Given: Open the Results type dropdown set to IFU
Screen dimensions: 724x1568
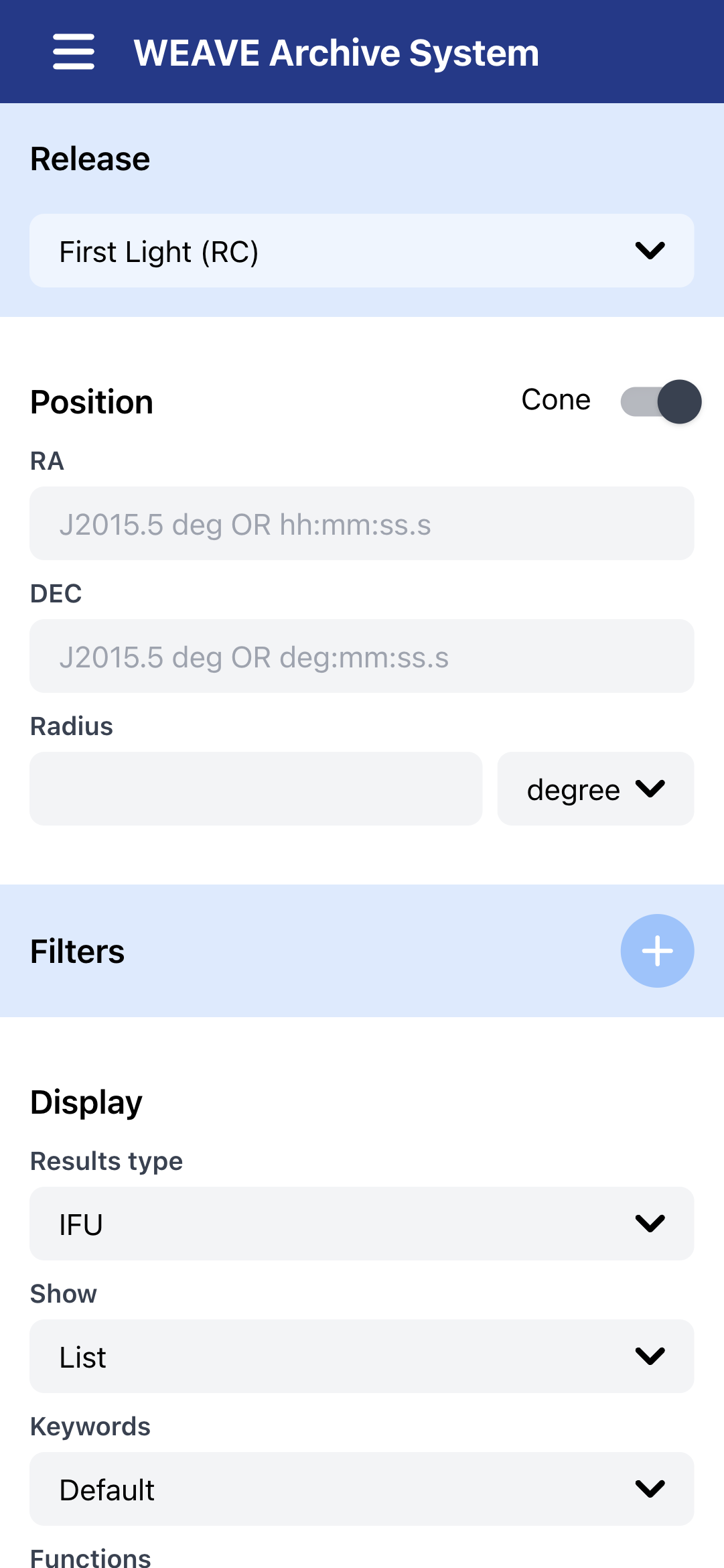Looking at the screenshot, I should coord(362,1224).
